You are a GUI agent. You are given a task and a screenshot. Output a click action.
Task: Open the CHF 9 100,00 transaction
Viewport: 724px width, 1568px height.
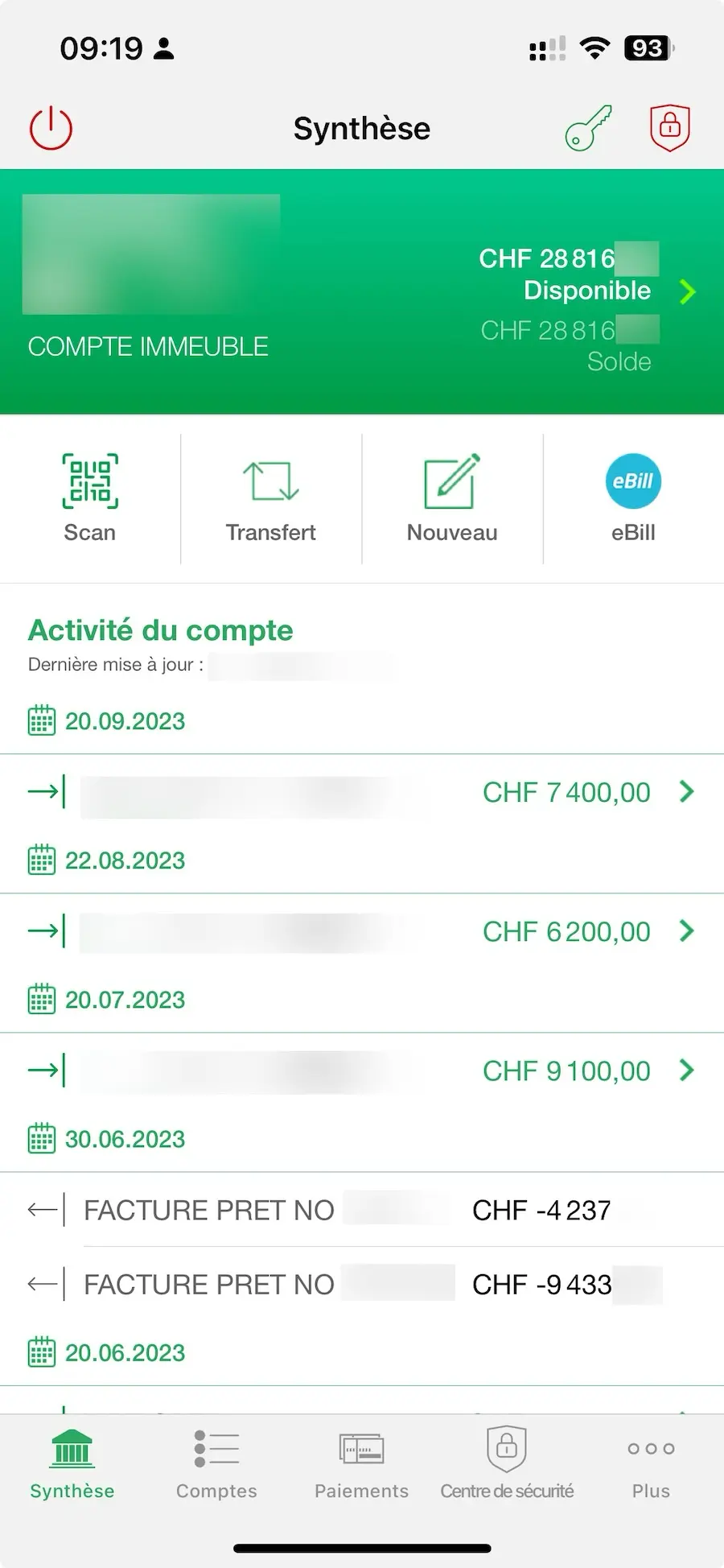tap(362, 1071)
